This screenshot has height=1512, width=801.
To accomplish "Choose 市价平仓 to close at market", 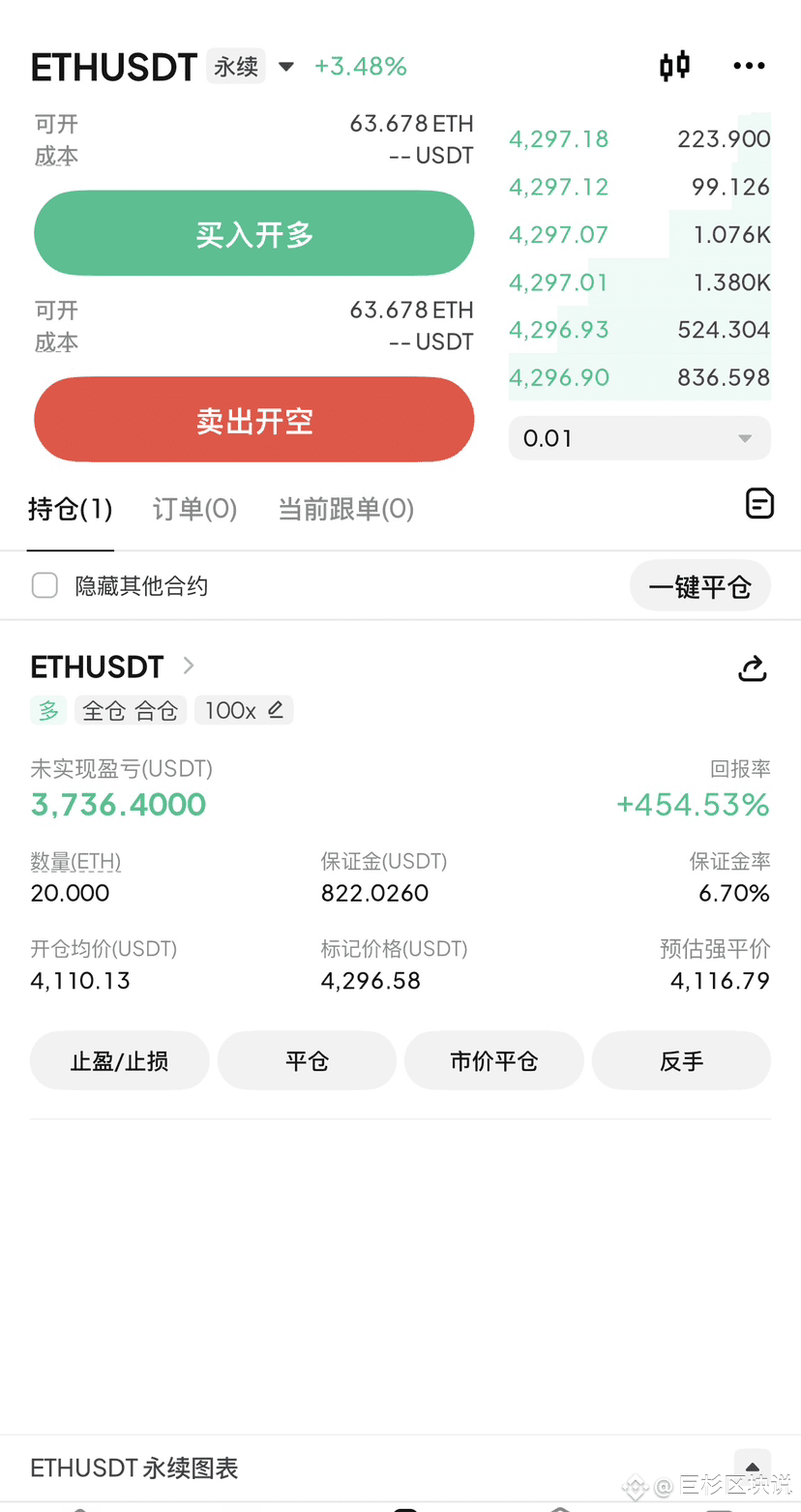I will [493, 1061].
